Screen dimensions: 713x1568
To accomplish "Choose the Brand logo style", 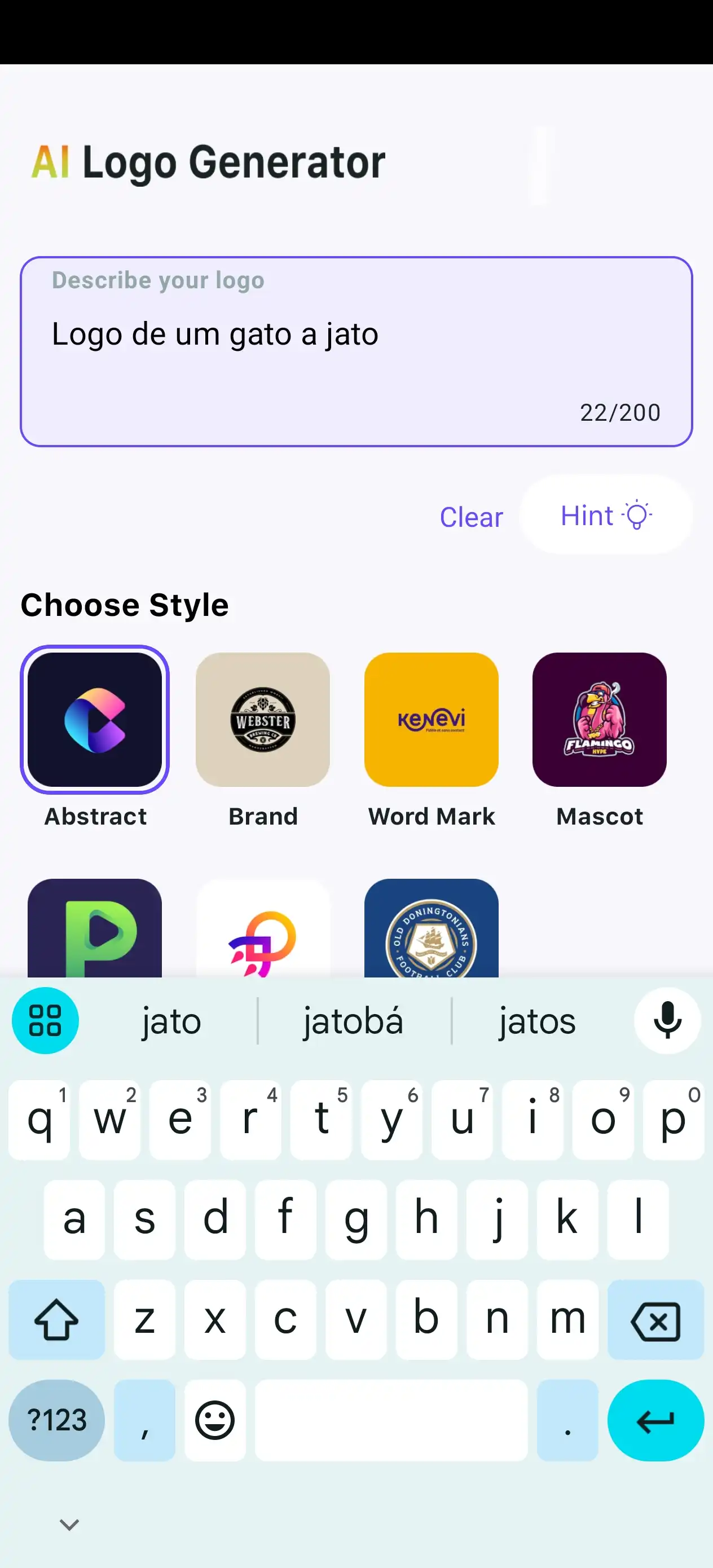I will (x=263, y=720).
